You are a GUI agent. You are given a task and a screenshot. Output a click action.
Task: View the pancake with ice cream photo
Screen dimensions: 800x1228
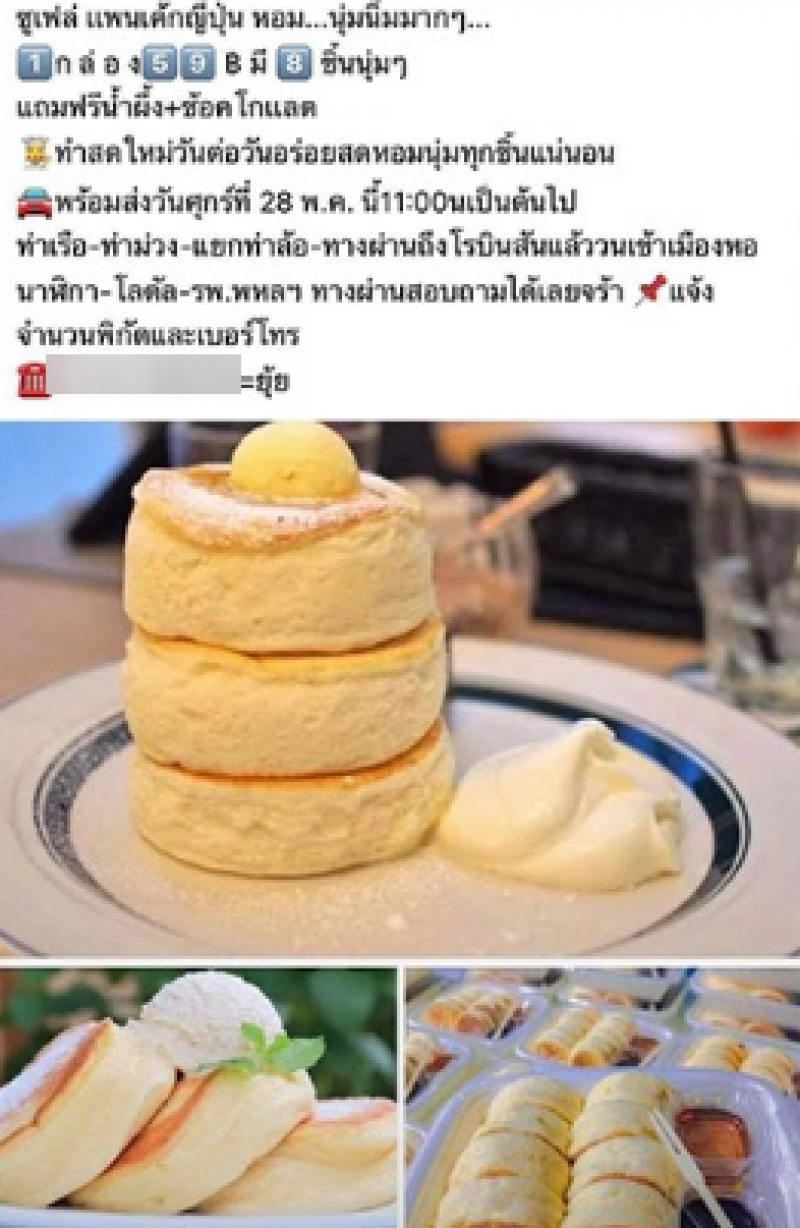(x=198, y=1097)
